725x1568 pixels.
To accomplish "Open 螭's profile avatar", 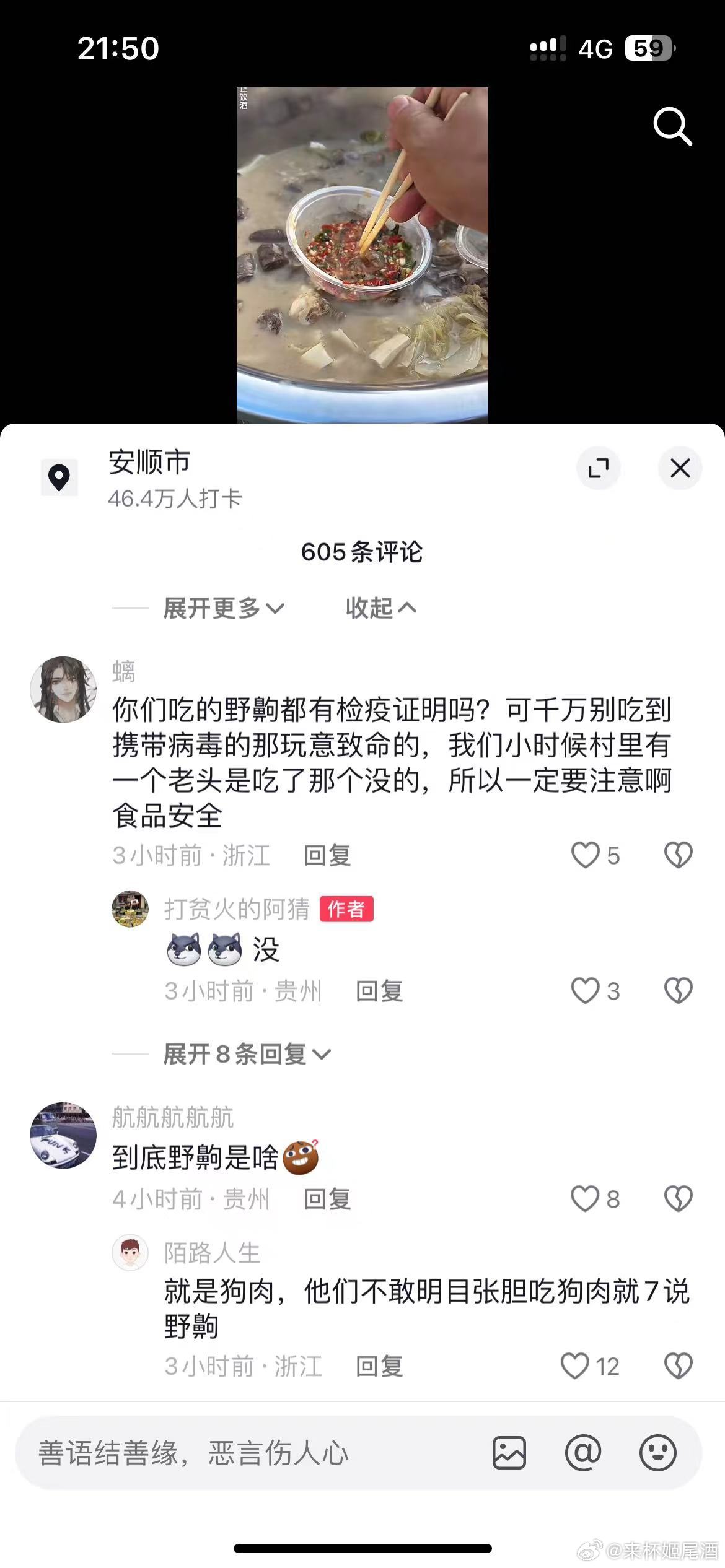I will pyautogui.click(x=63, y=689).
